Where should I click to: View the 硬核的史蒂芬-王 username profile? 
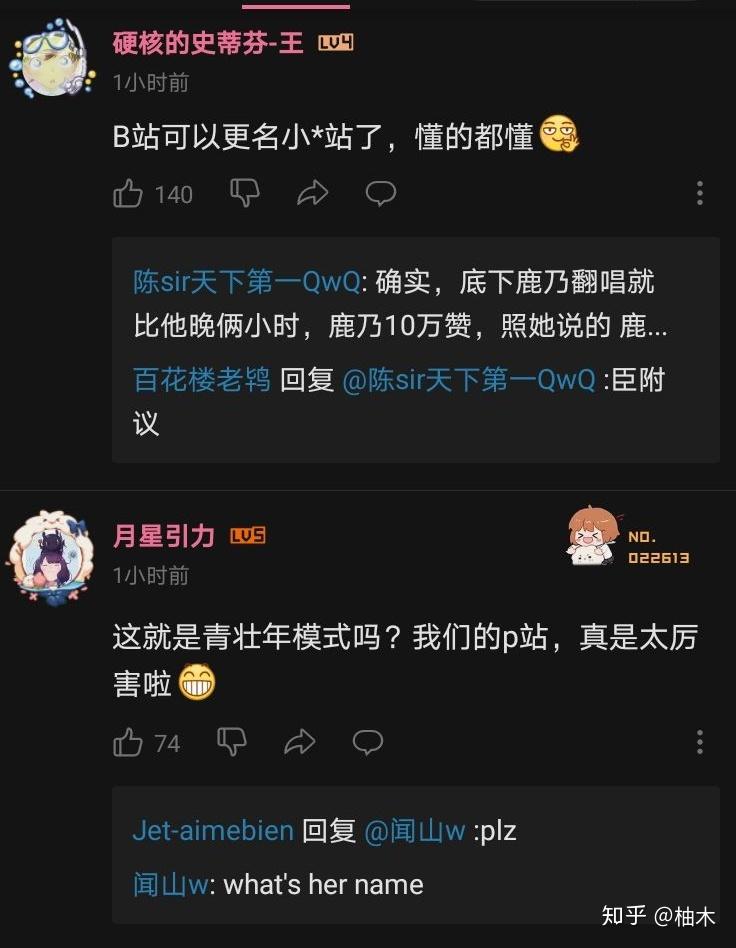tap(208, 43)
